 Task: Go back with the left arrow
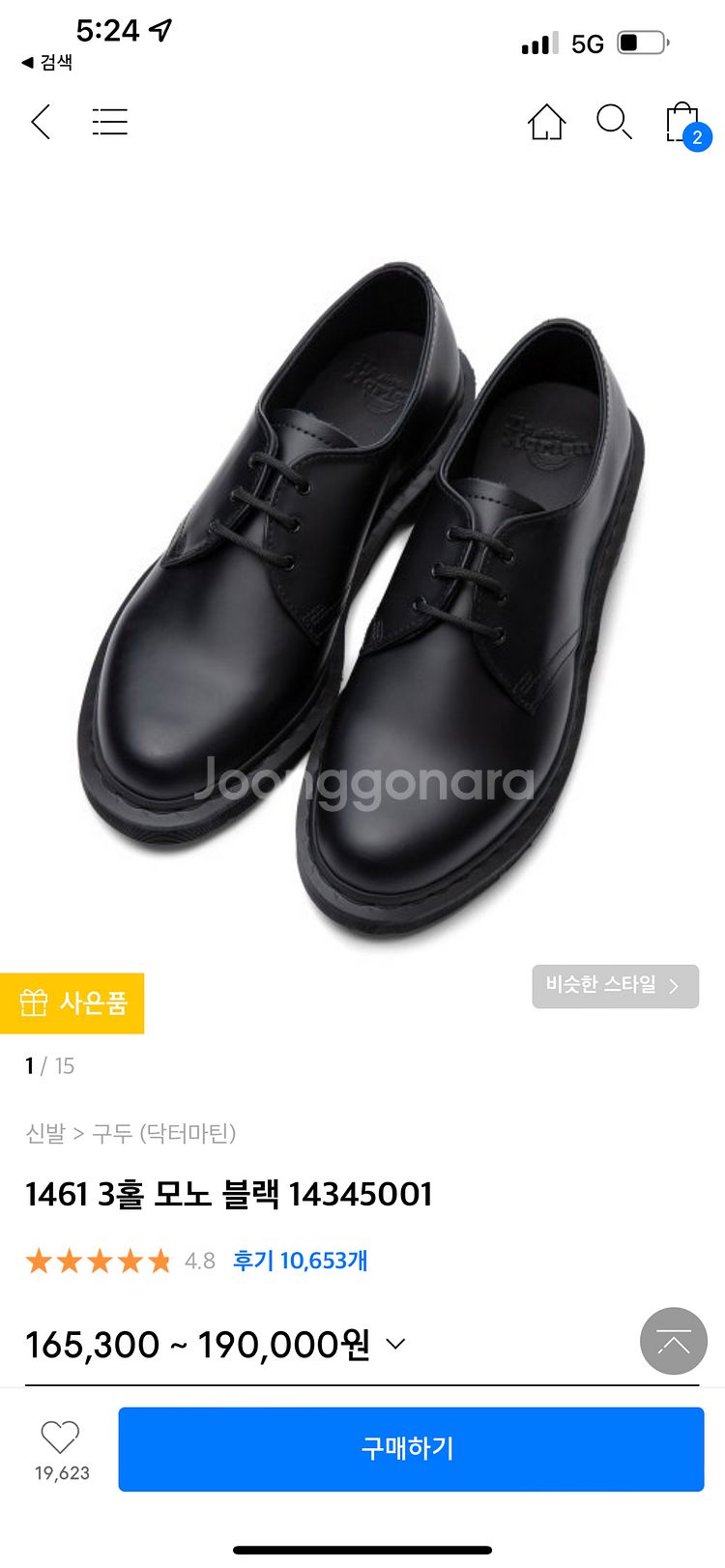pos(41,123)
